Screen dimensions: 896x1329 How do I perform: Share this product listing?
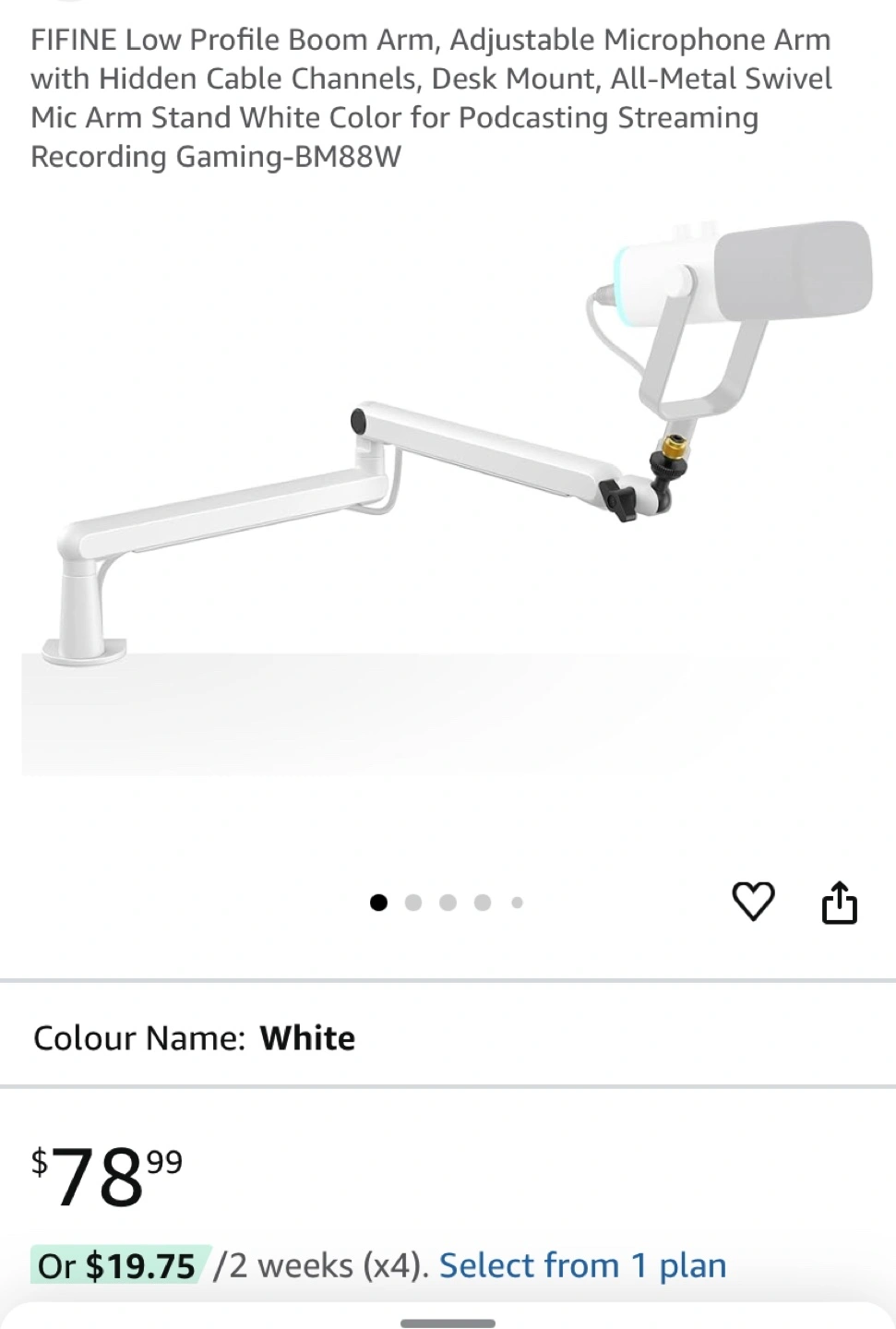(x=839, y=902)
